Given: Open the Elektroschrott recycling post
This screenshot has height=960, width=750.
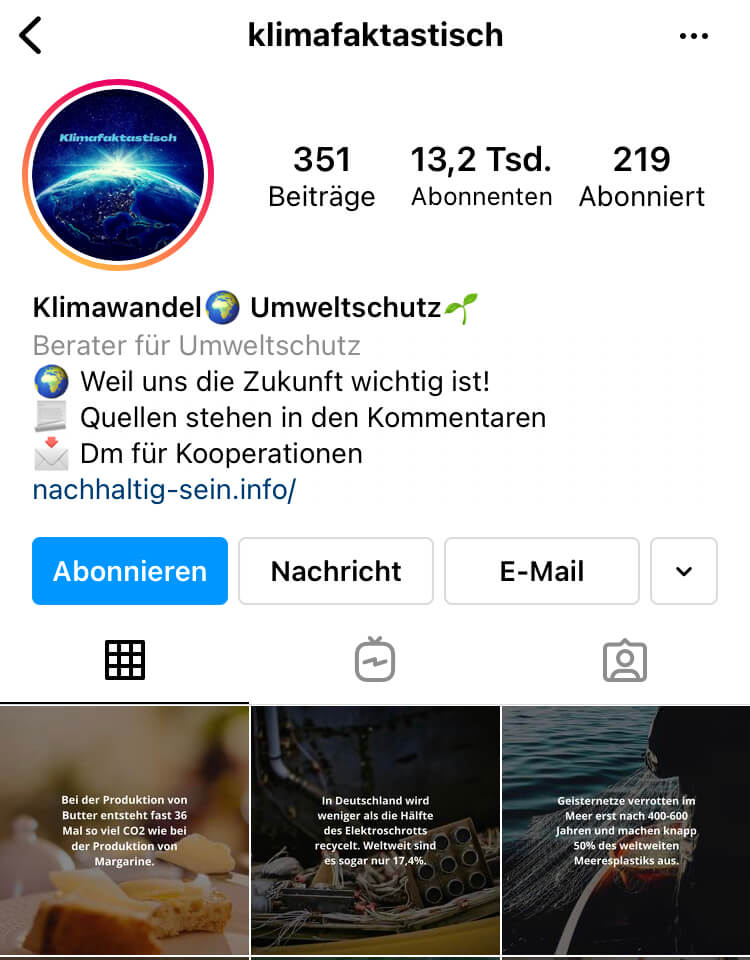Looking at the screenshot, I should pos(374,830).
